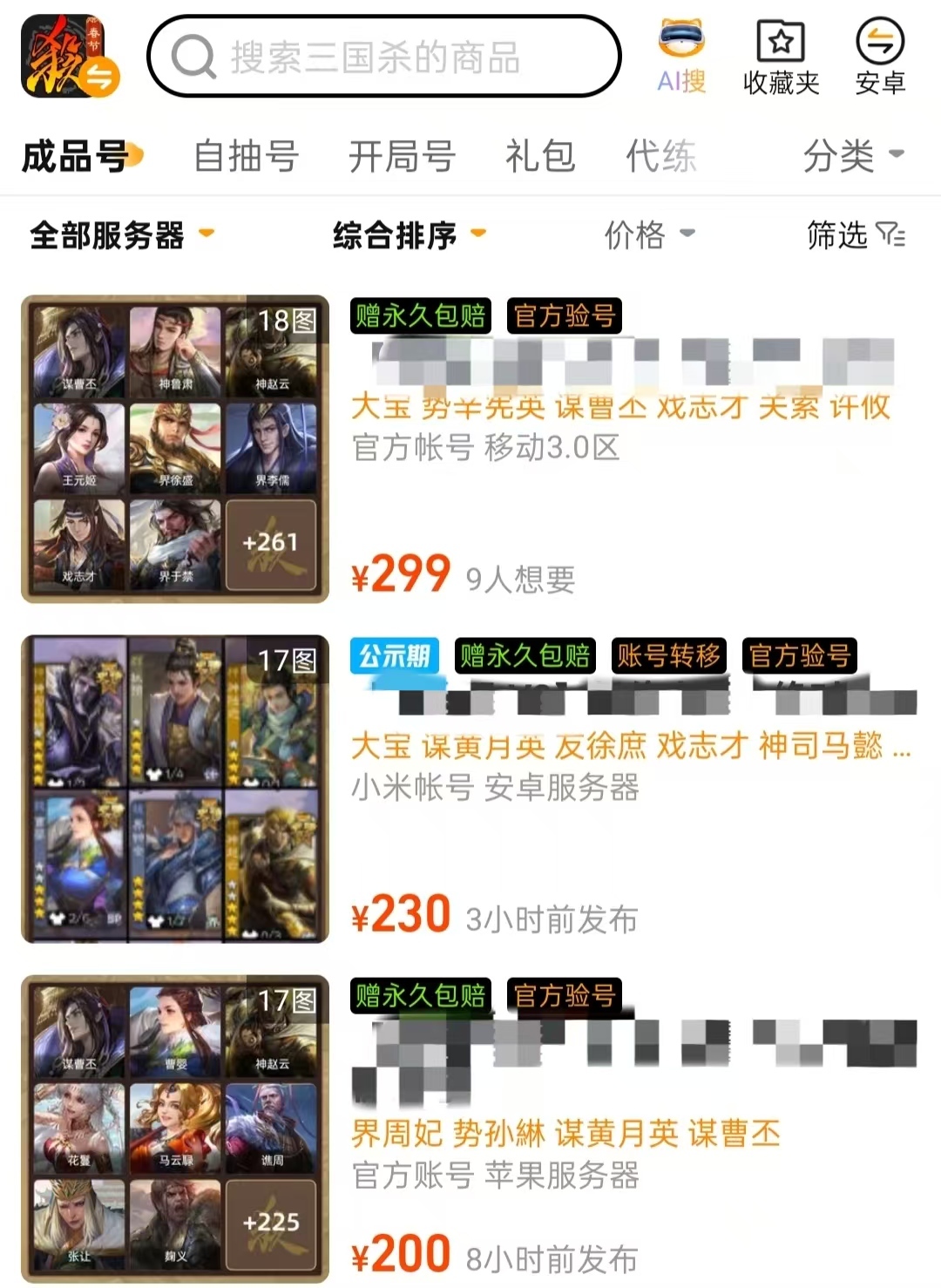Open the ¥230 小米帐号 listing
This screenshot has width=941, height=1288.
[470, 790]
